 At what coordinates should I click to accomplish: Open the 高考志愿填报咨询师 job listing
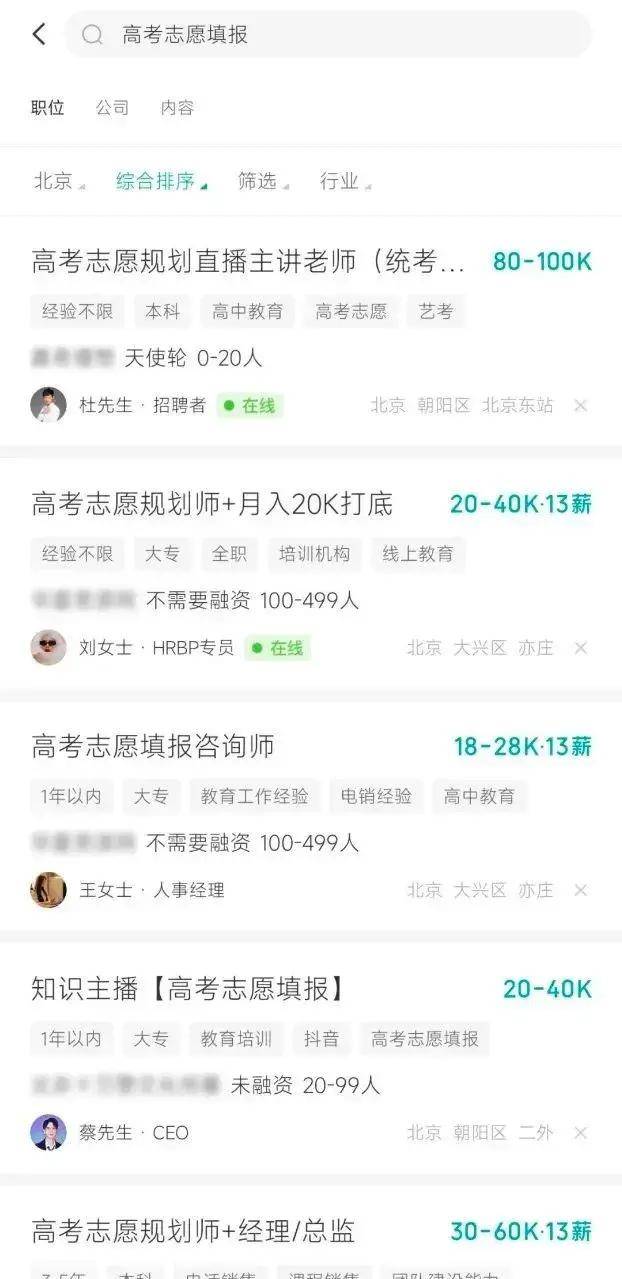coord(153,746)
